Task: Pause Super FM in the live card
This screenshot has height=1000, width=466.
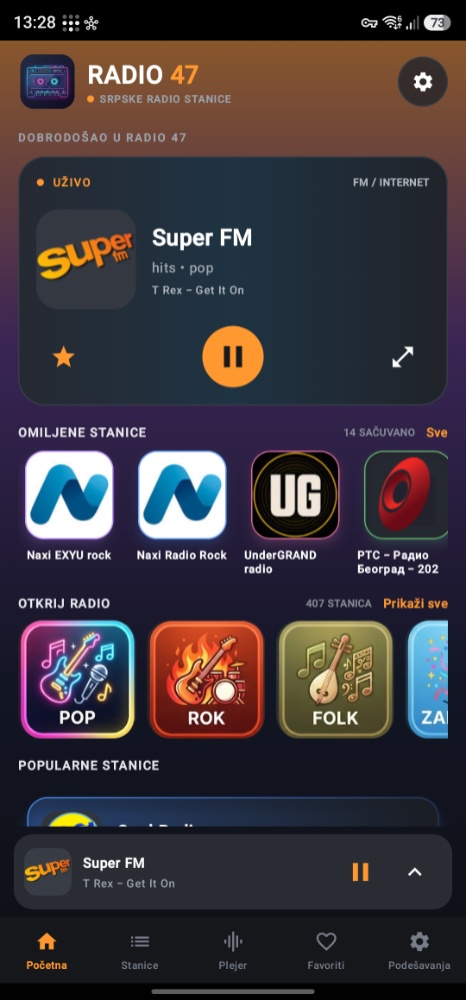Action: (233, 357)
